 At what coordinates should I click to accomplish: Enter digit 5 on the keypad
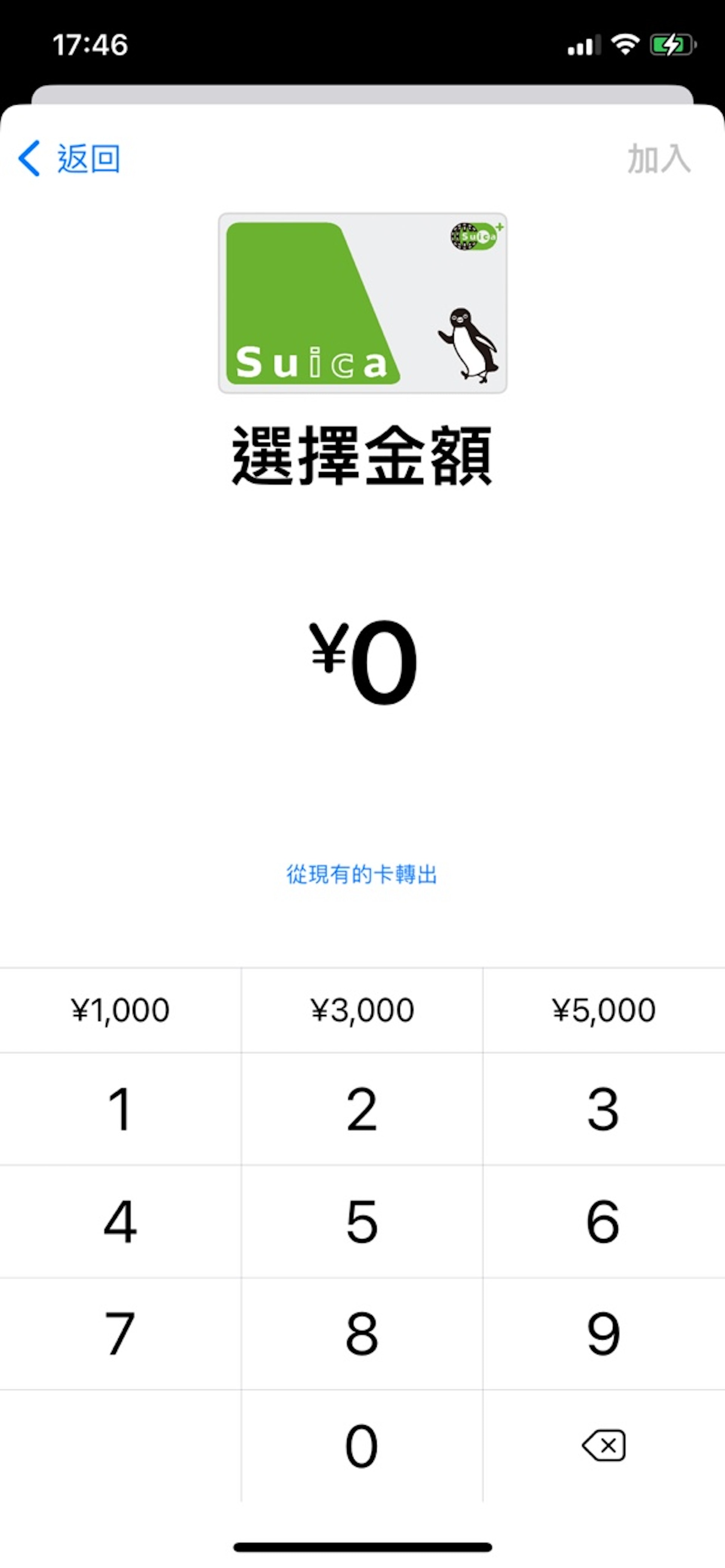click(x=362, y=1221)
